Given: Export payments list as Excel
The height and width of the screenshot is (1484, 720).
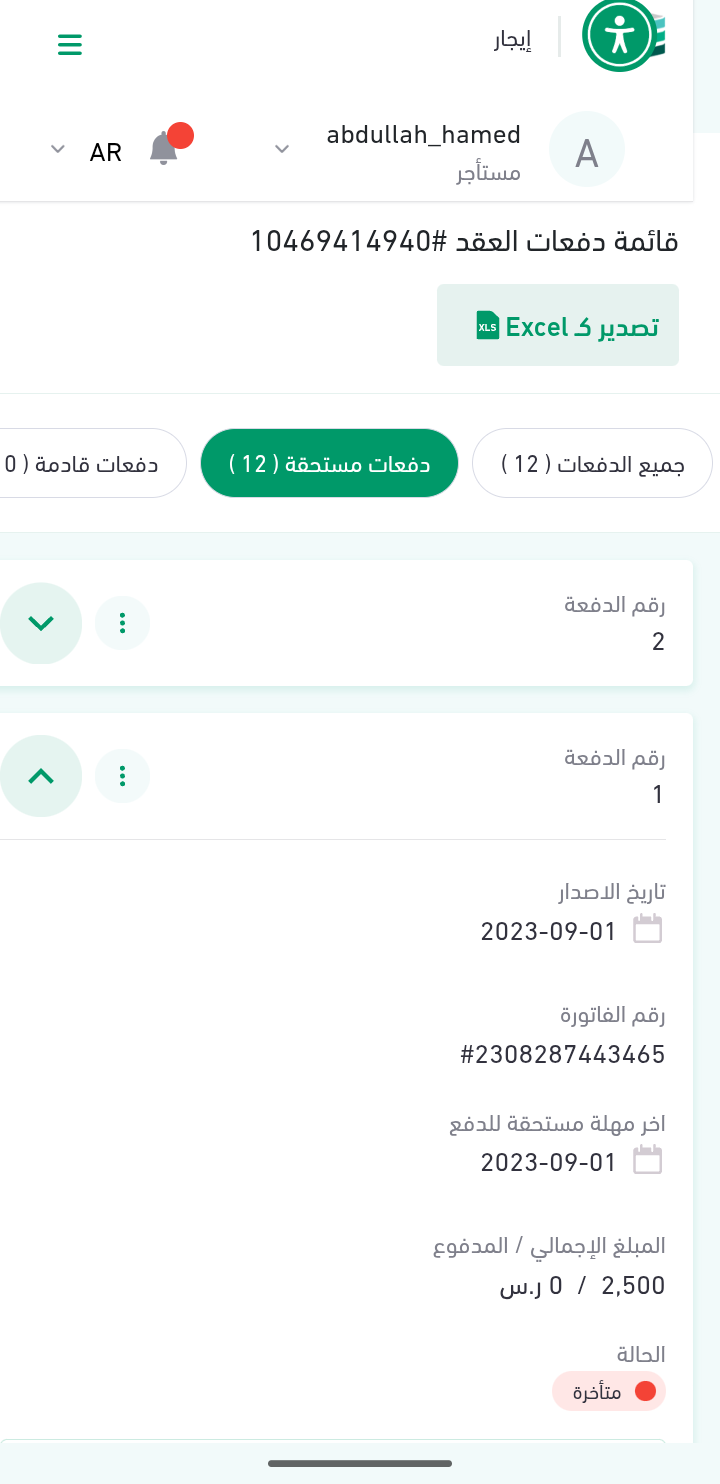Looking at the screenshot, I should [558, 326].
